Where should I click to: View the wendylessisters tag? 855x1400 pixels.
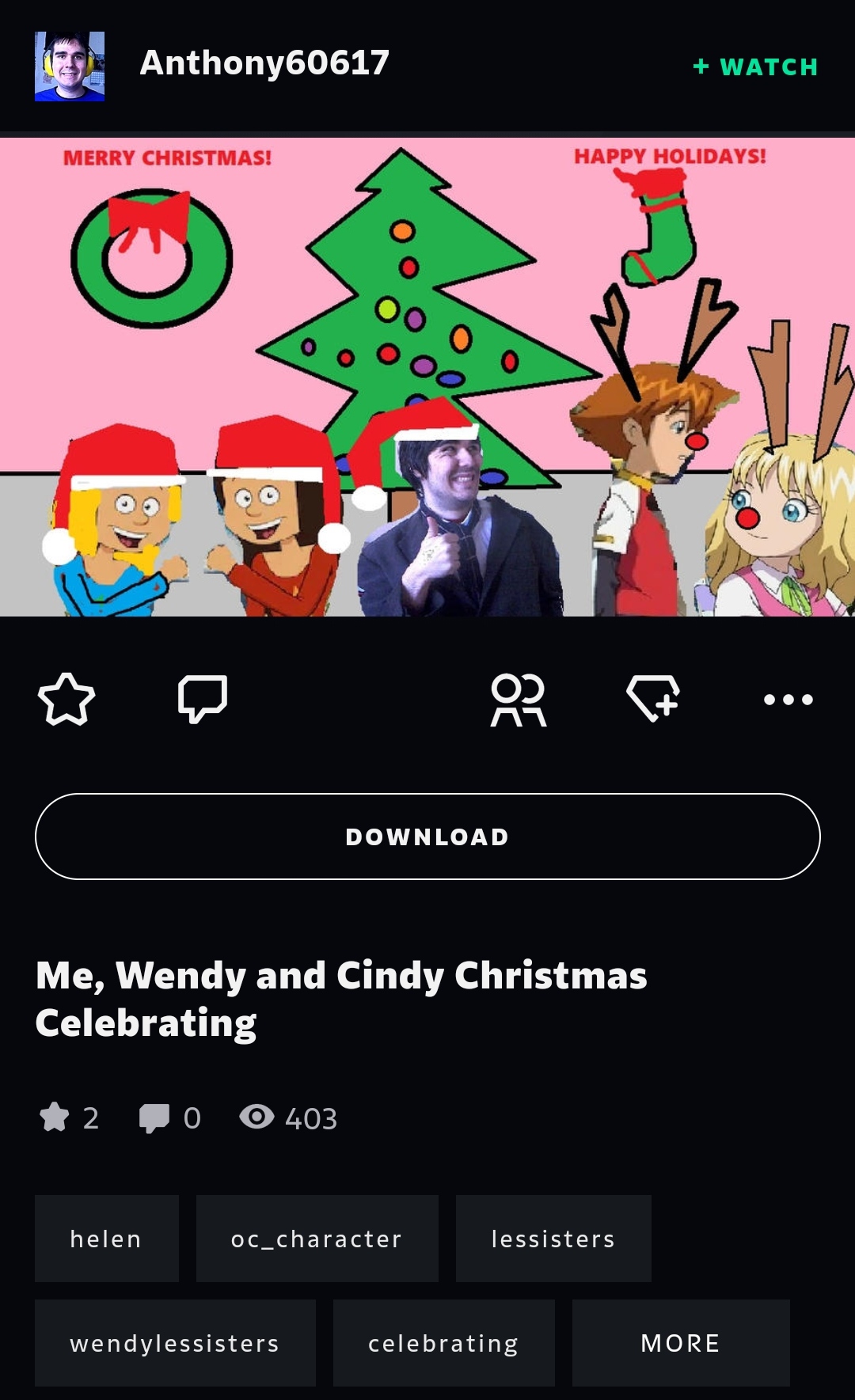(175, 1343)
